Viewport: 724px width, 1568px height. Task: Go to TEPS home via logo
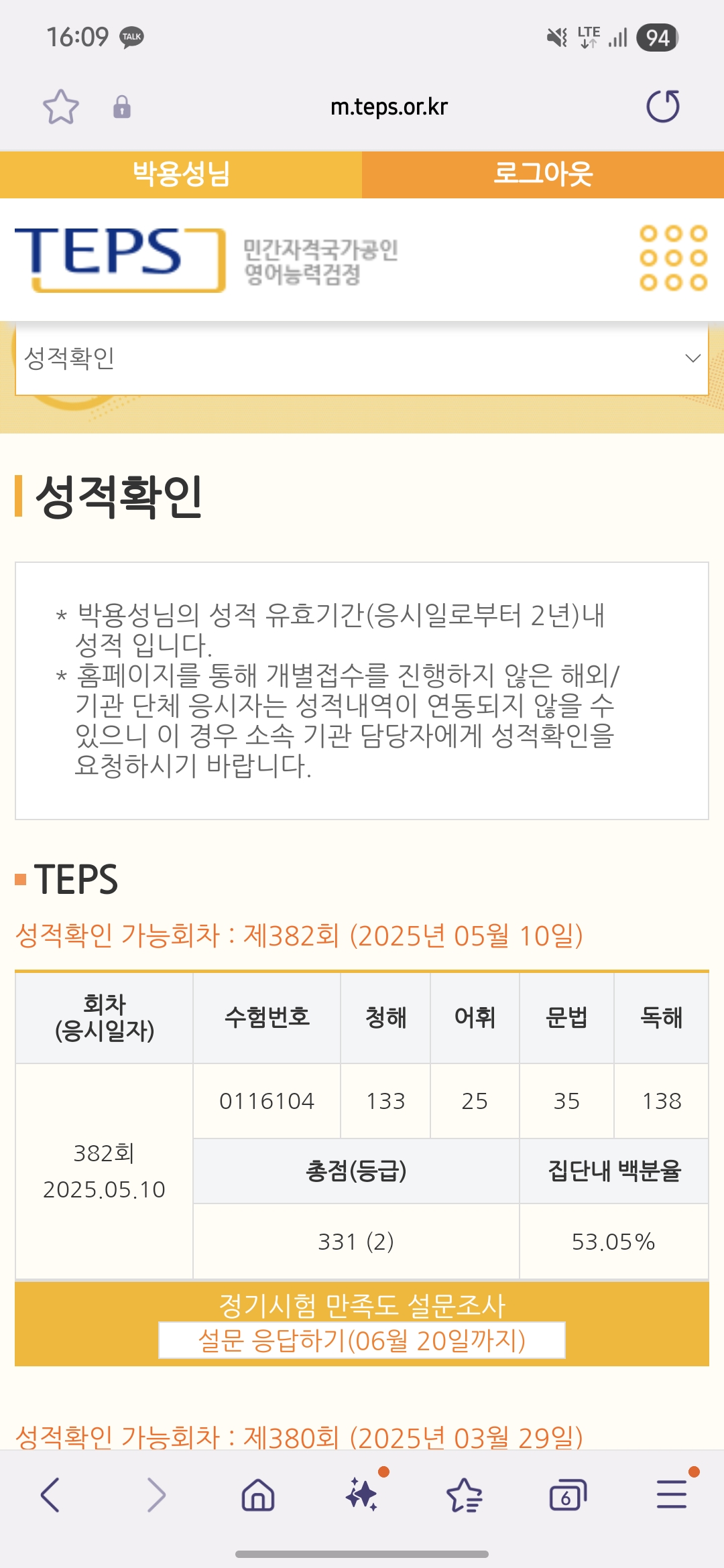click(x=120, y=259)
